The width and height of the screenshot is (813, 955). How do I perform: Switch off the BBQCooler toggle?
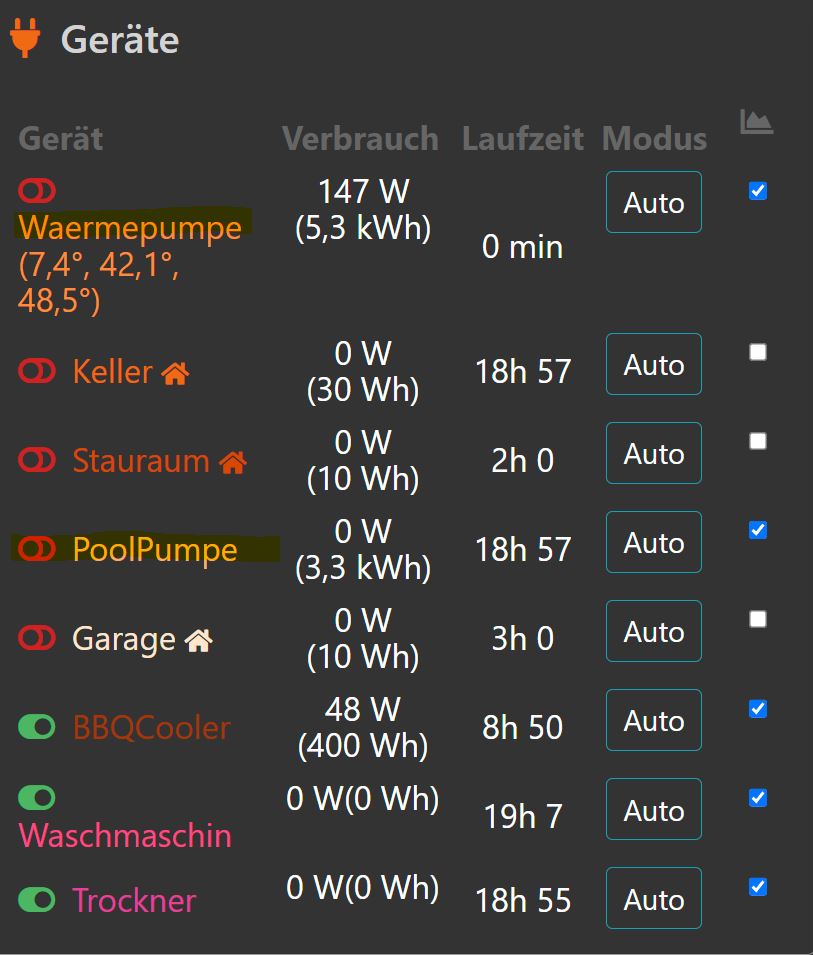[37, 727]
